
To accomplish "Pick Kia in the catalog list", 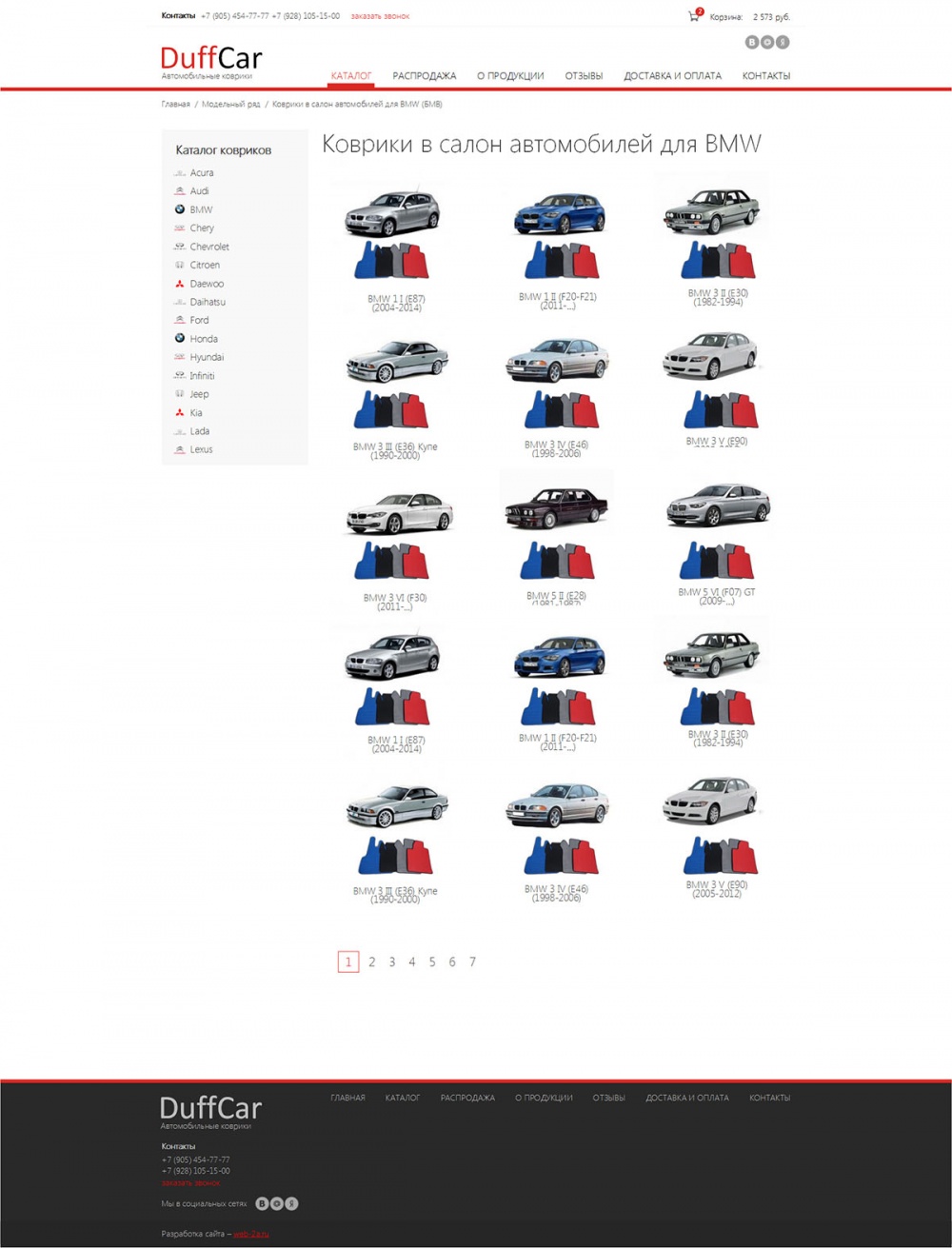I will 195,413.
